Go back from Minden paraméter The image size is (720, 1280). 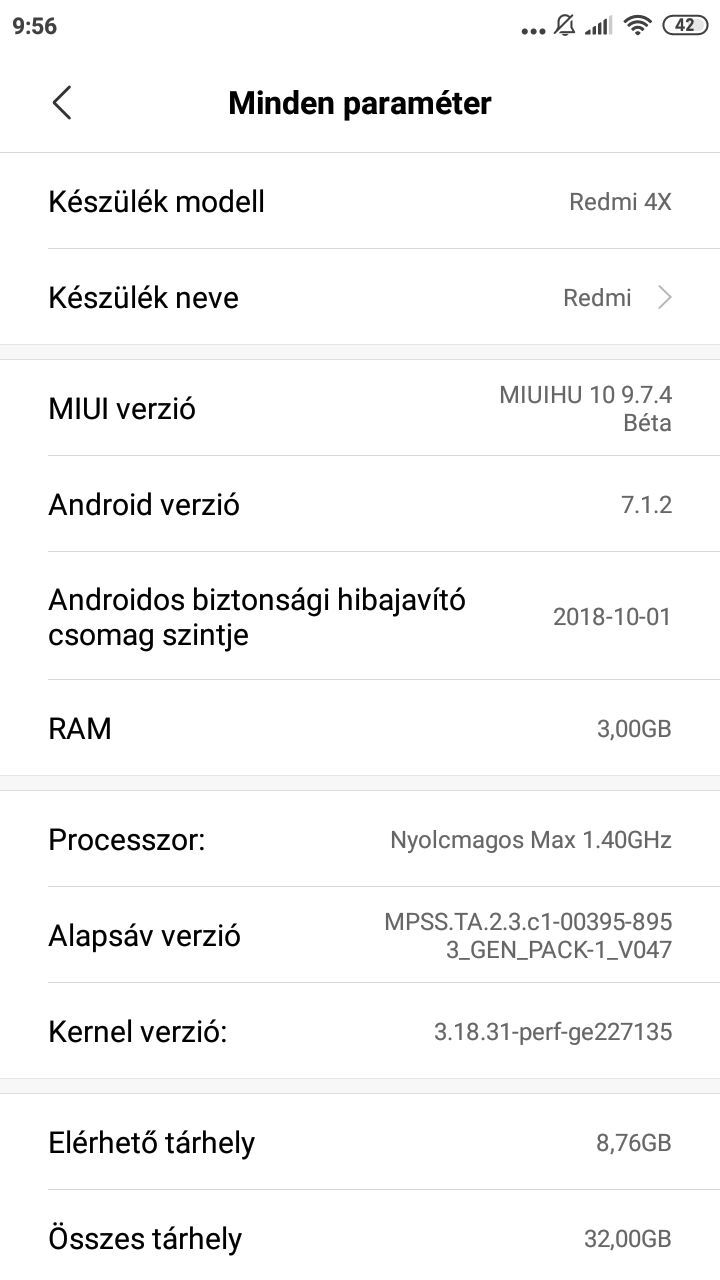62,103
